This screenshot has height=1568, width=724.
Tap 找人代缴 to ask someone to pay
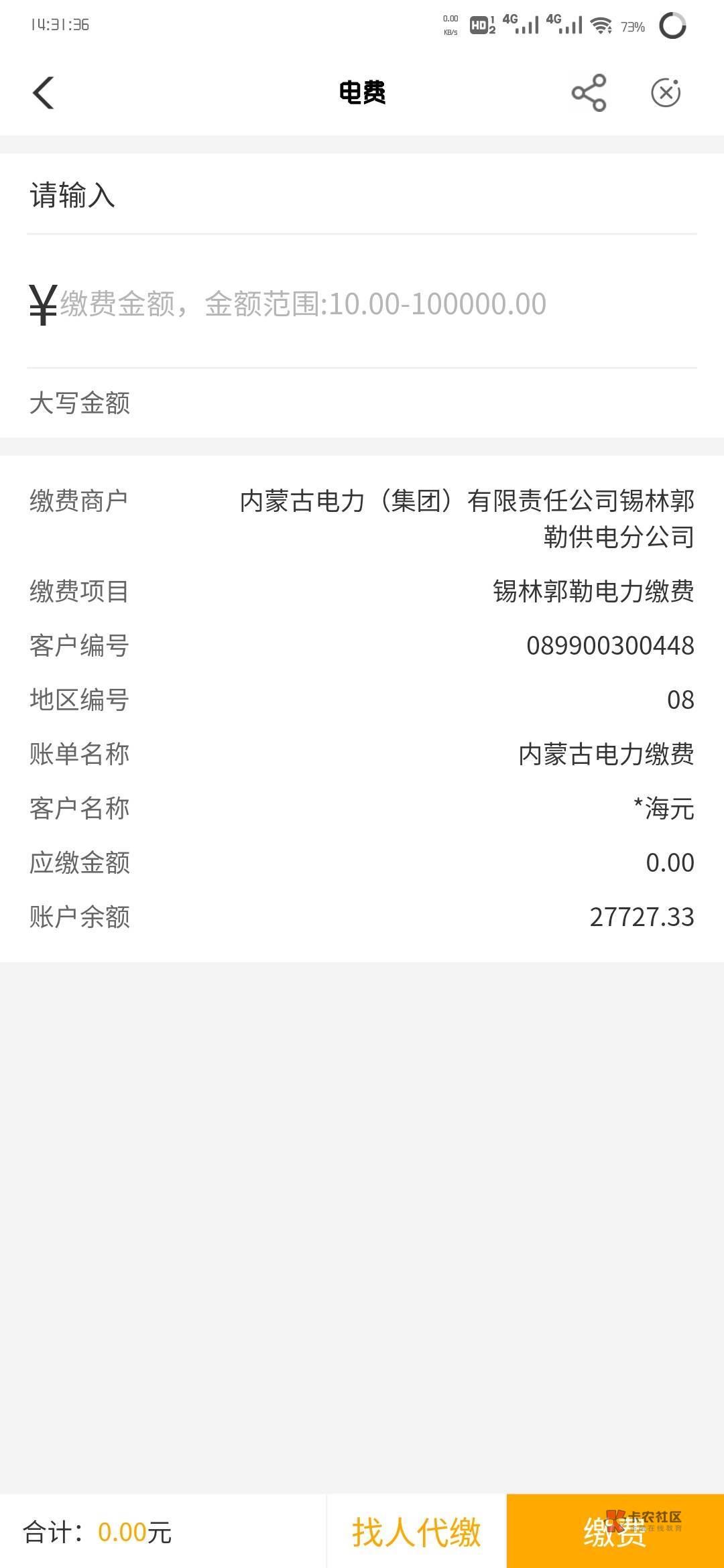pos(416,1532)
